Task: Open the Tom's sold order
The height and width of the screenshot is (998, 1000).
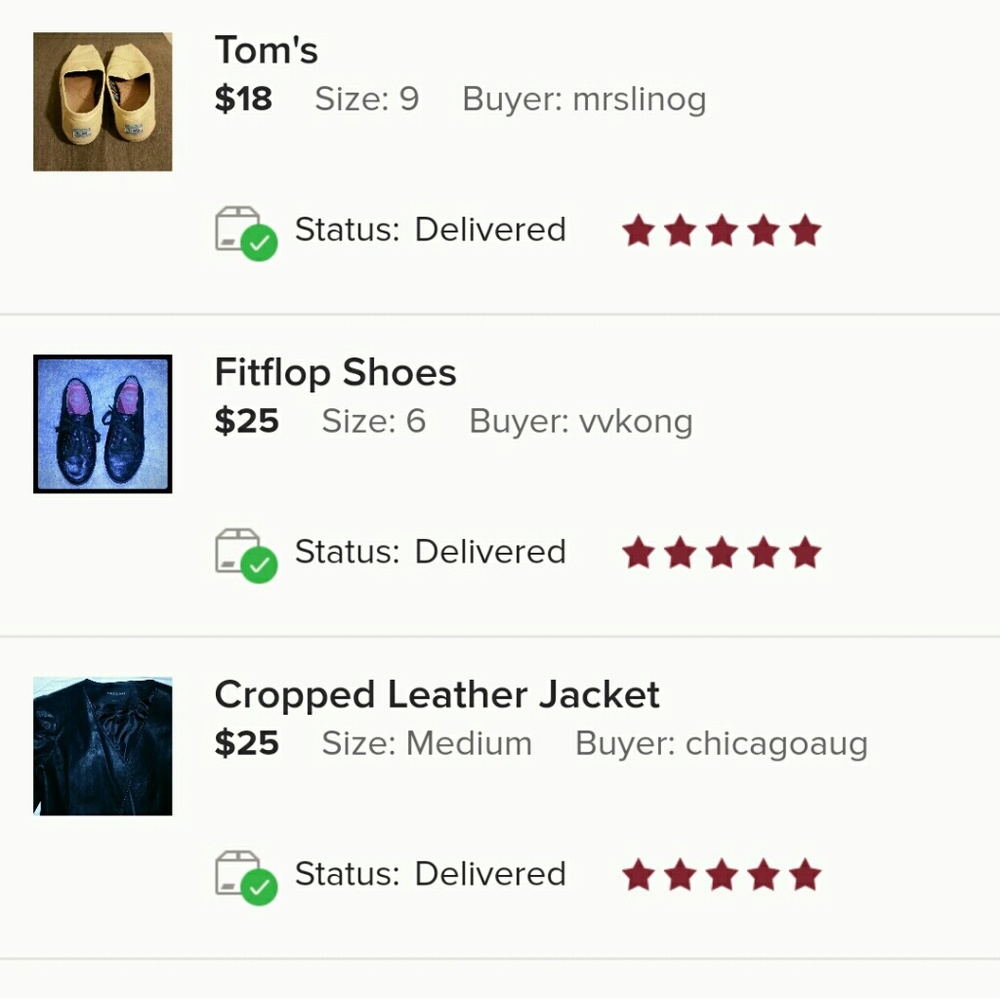Action: [266, 50]
